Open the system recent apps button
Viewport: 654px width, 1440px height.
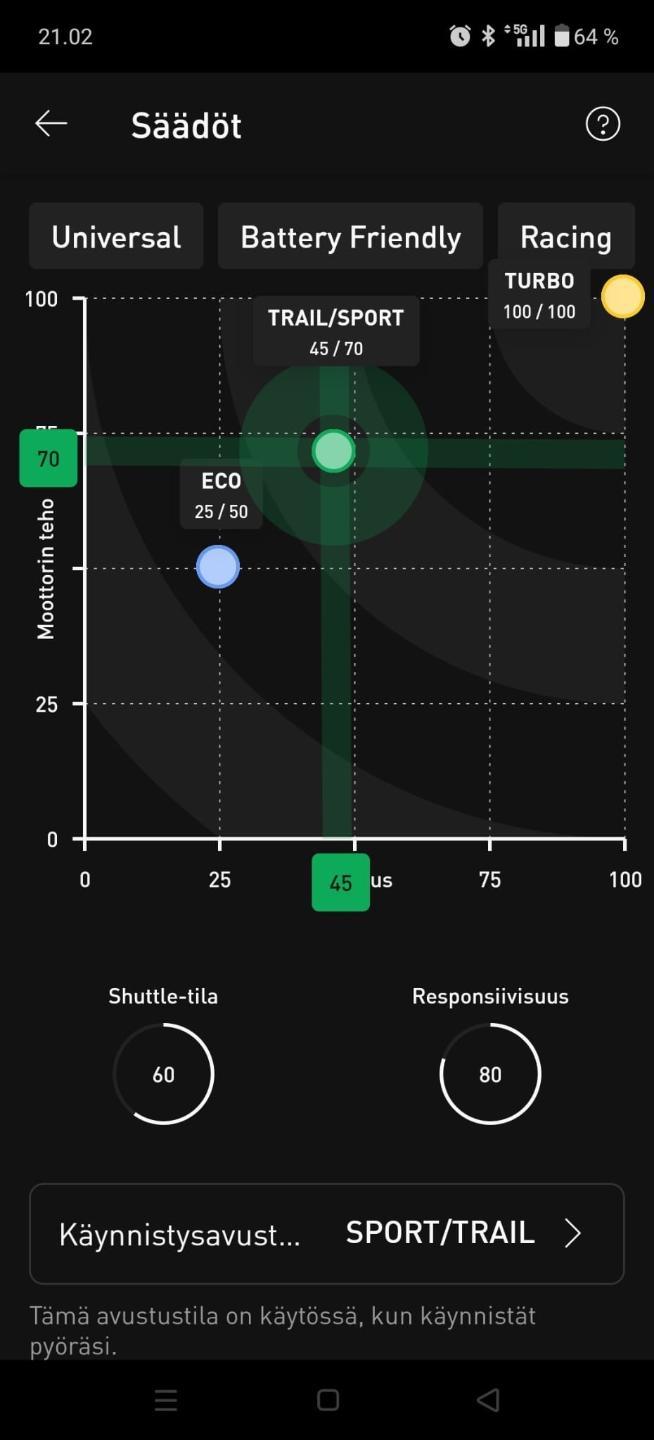point(166,1400)
